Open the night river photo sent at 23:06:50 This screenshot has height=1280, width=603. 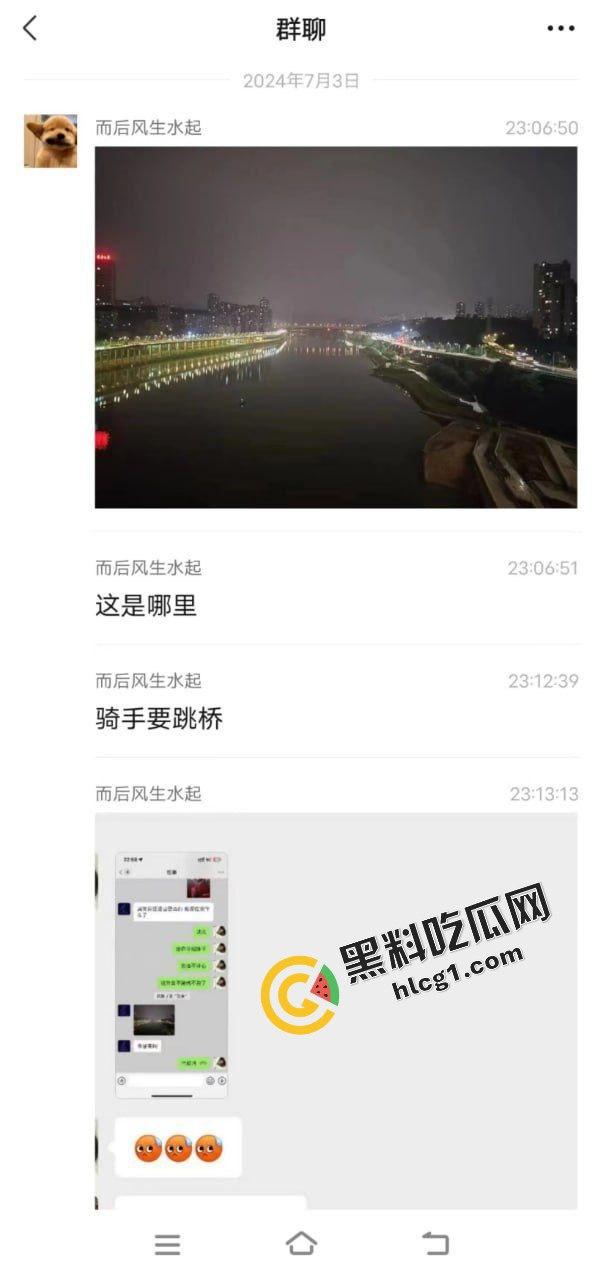coord(336,327)
